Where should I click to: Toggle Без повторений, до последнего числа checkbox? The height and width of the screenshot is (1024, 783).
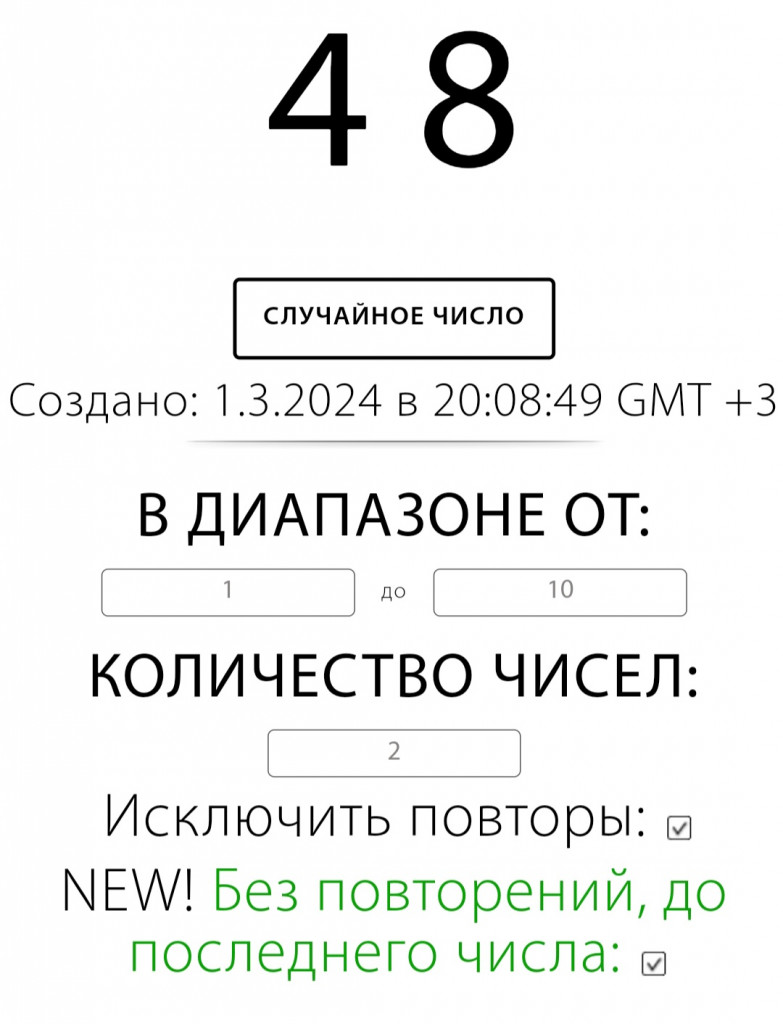[653, 963]
